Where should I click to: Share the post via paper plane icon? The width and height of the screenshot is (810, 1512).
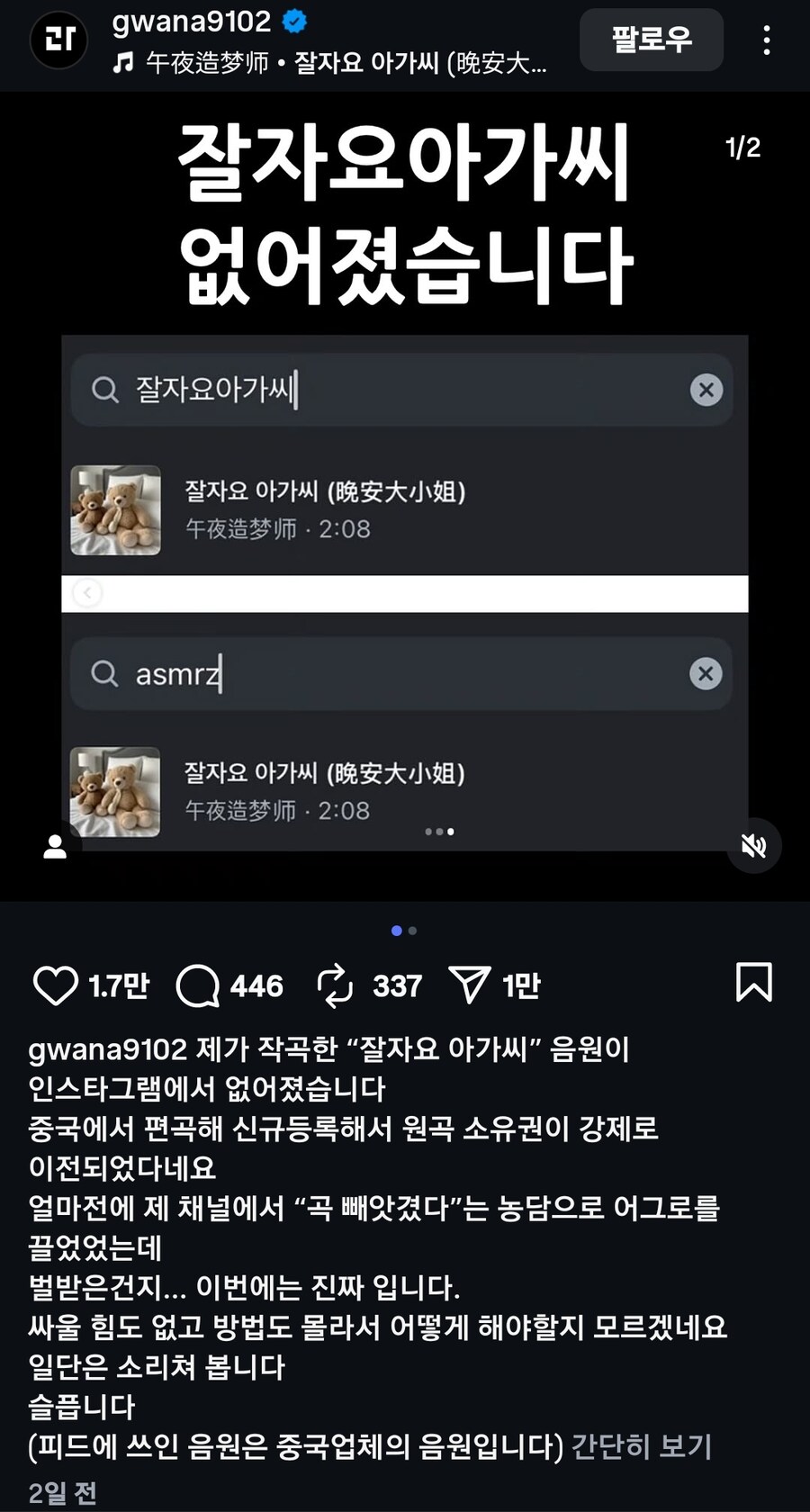point(470,985)
